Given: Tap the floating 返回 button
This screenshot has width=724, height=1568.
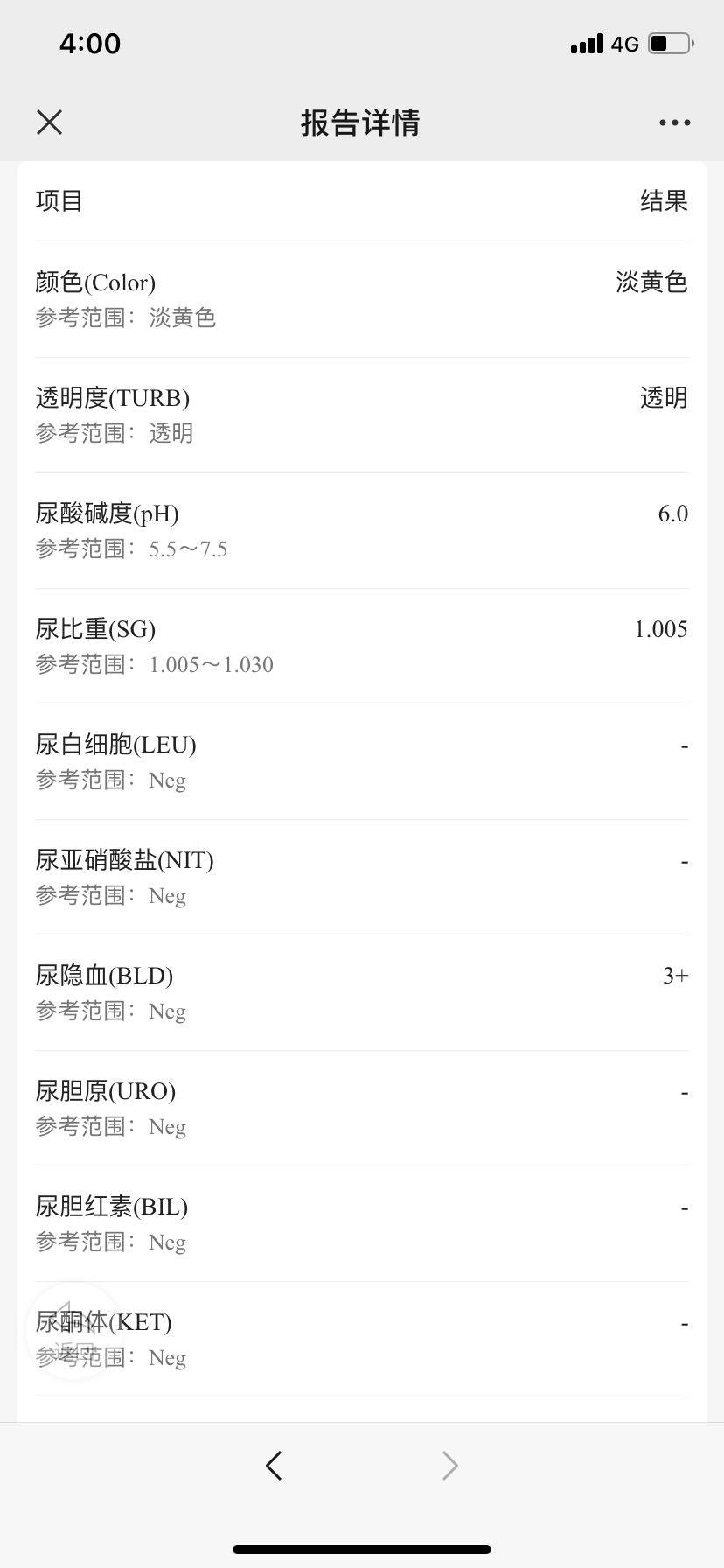Looking at the screenshot, I should click(x=73, y=1331).
